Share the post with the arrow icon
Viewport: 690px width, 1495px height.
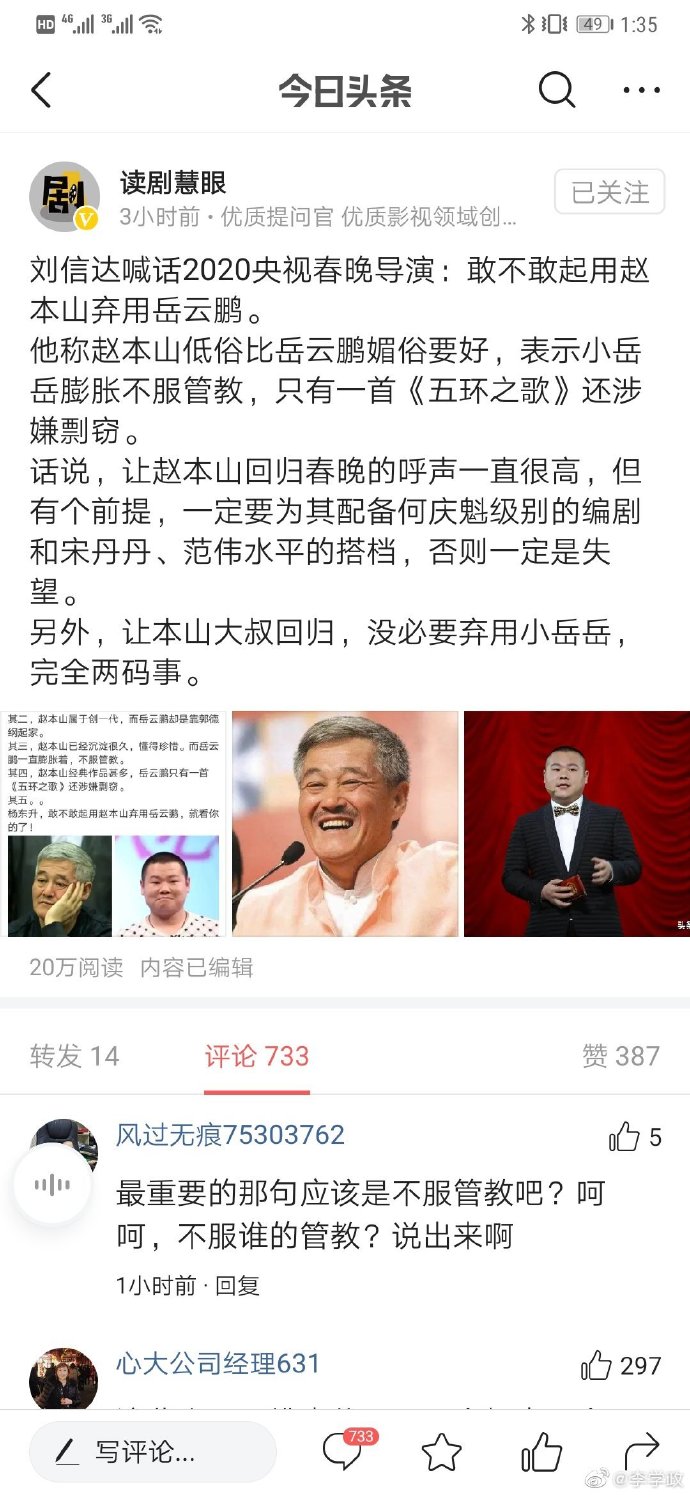(x=641, y=1451)
